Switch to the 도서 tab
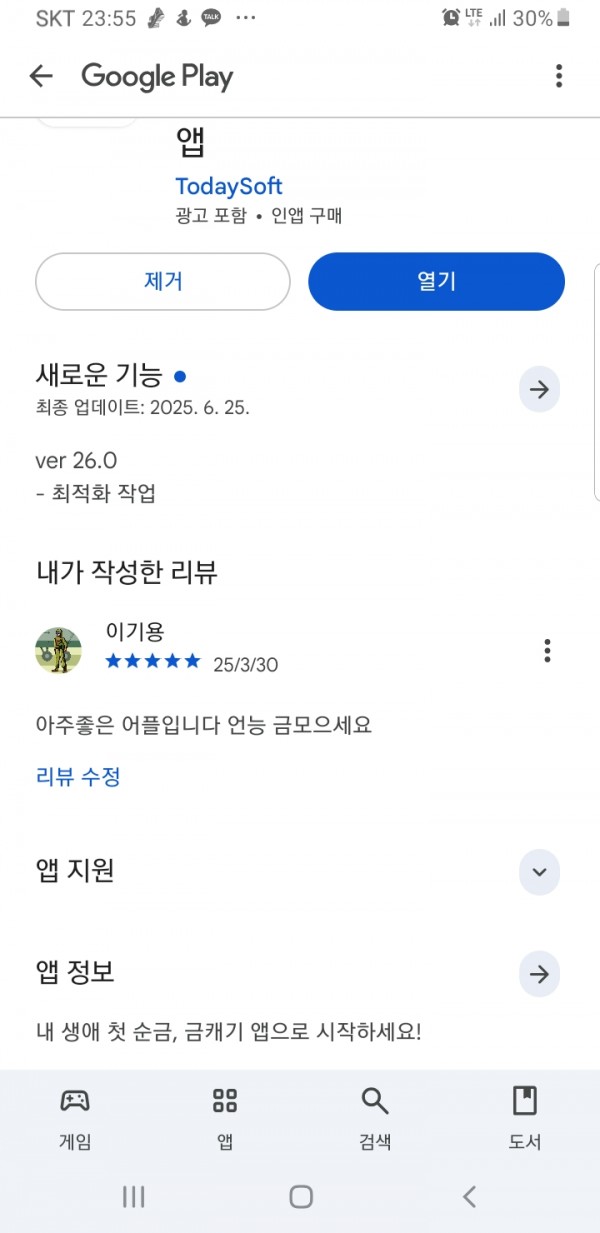 click(525, 1119)
